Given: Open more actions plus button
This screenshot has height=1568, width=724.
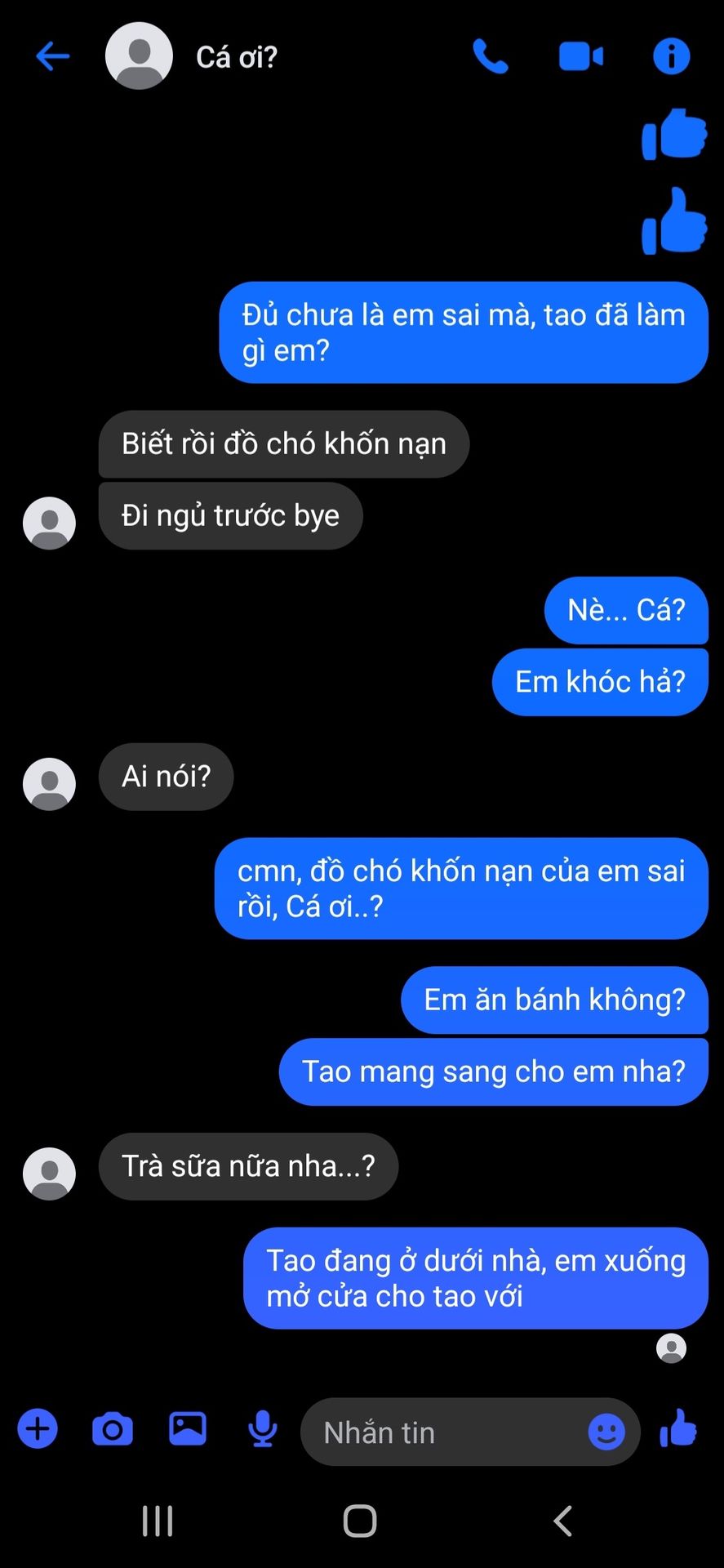Looking at the screenshot, I should click(x=38, y=1429).
